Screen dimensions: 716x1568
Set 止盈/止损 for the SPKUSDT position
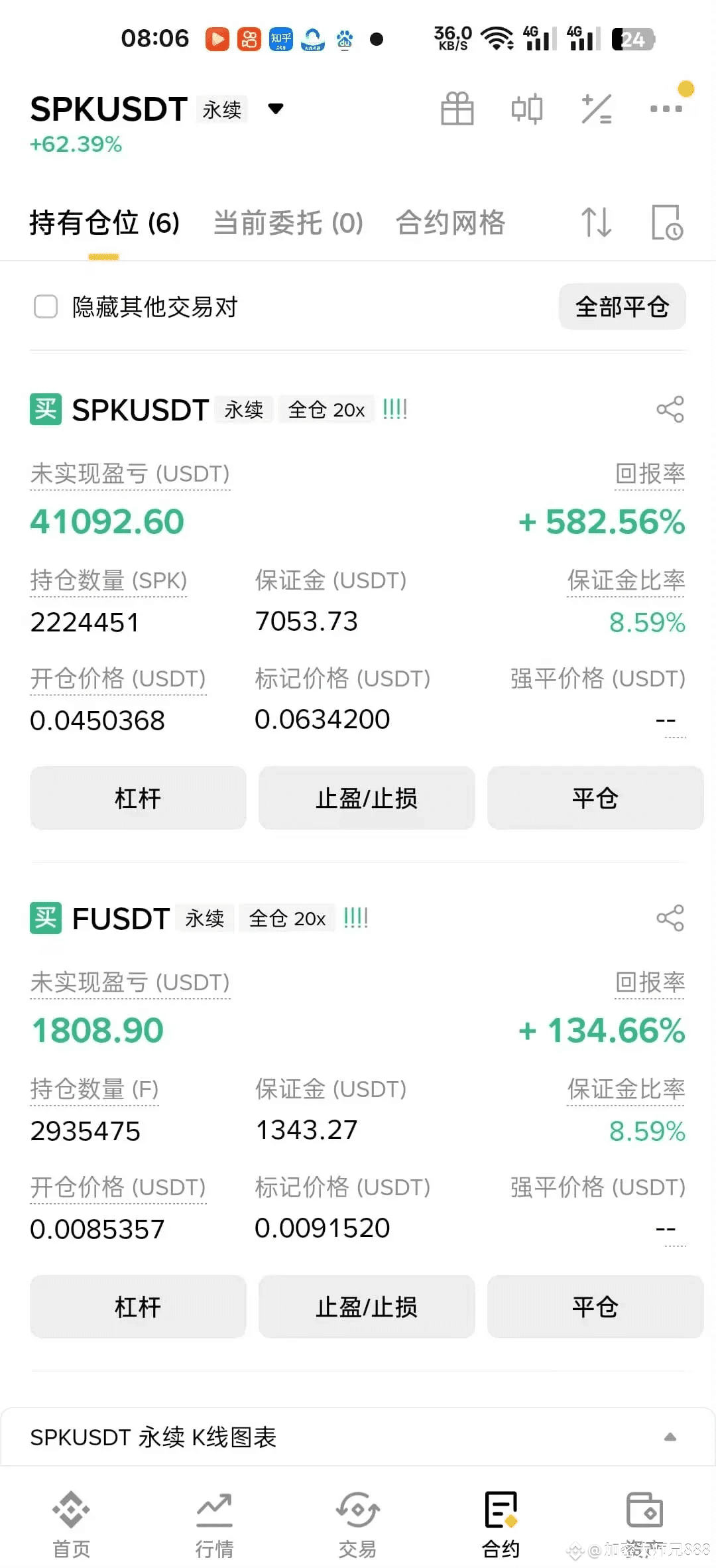coord(367,798)
